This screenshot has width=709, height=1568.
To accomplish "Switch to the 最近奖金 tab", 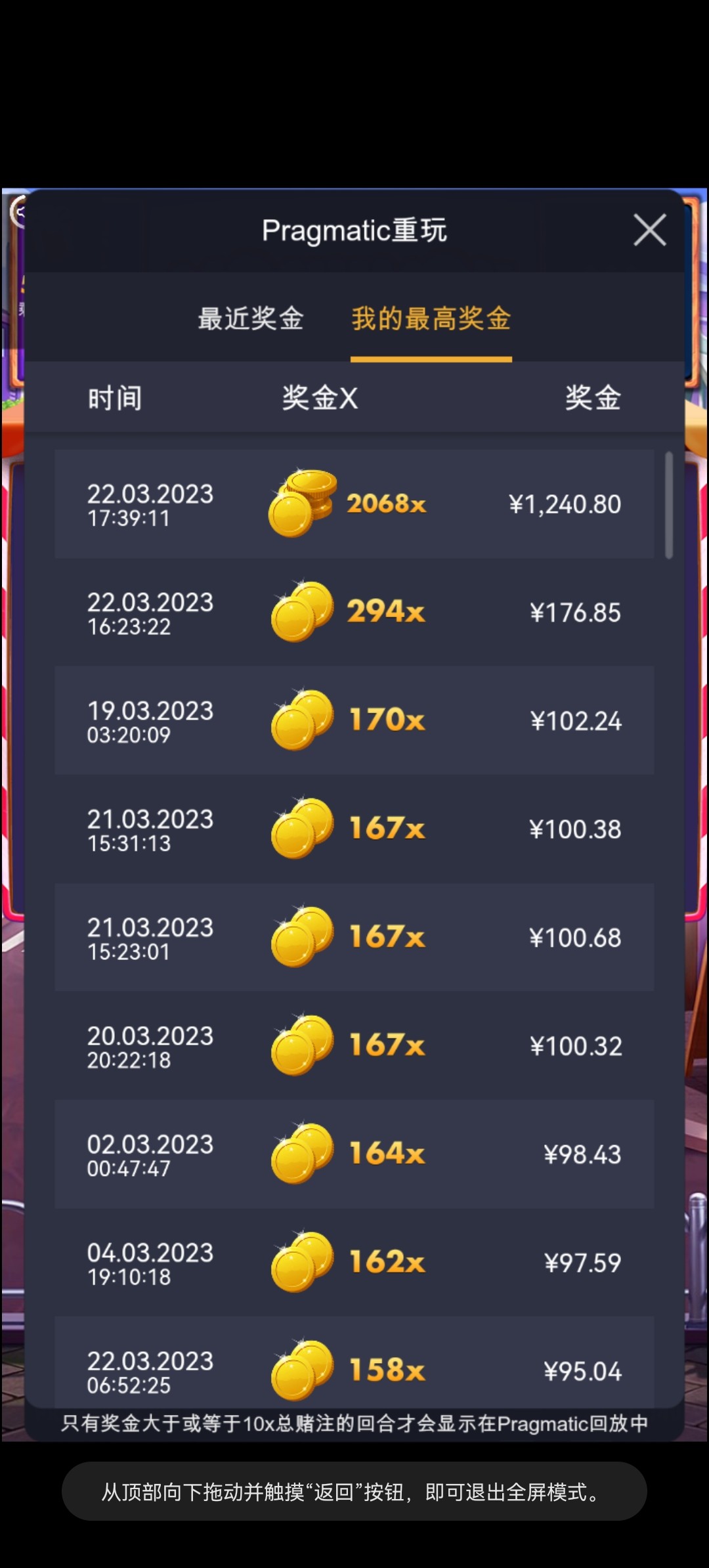I will (251, 319).
